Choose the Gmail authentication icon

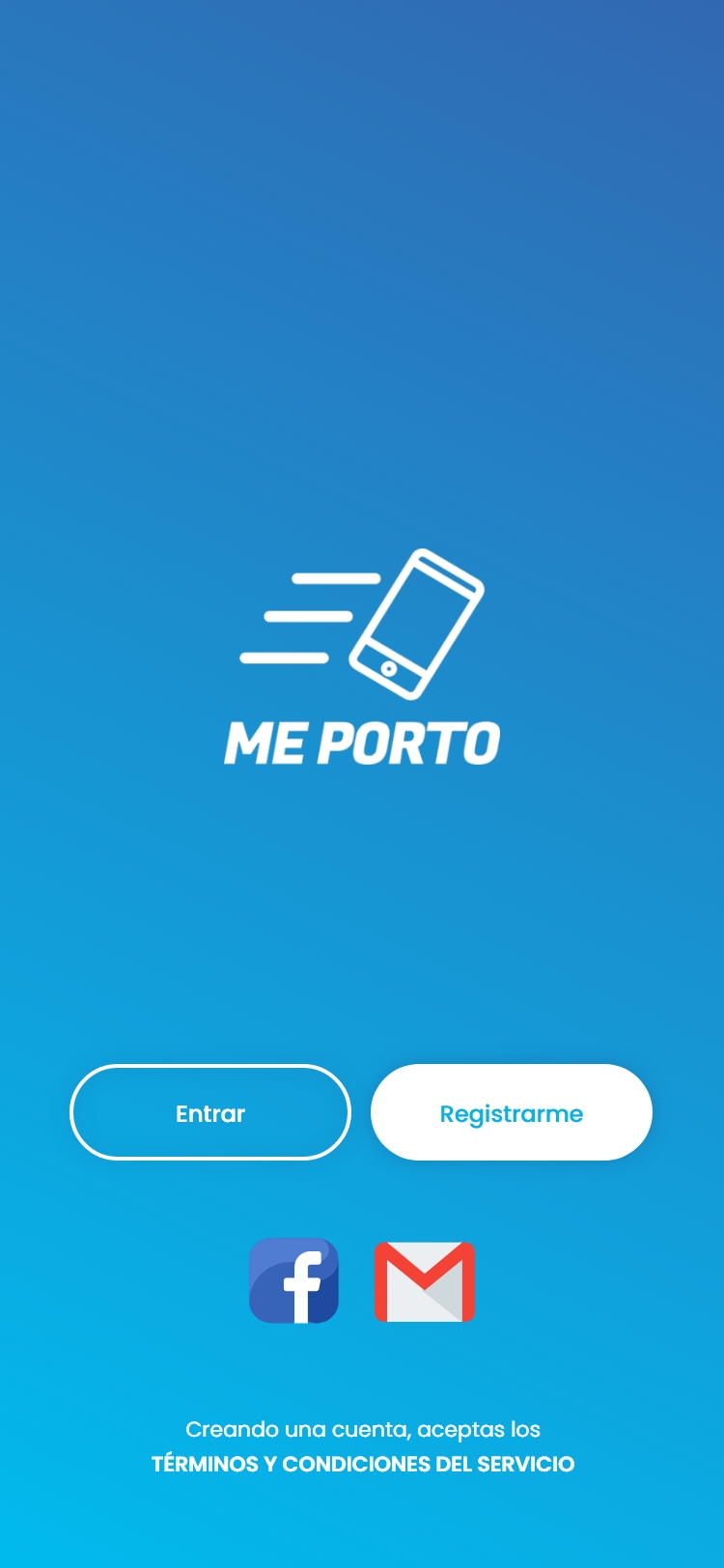coord(425,1280)
